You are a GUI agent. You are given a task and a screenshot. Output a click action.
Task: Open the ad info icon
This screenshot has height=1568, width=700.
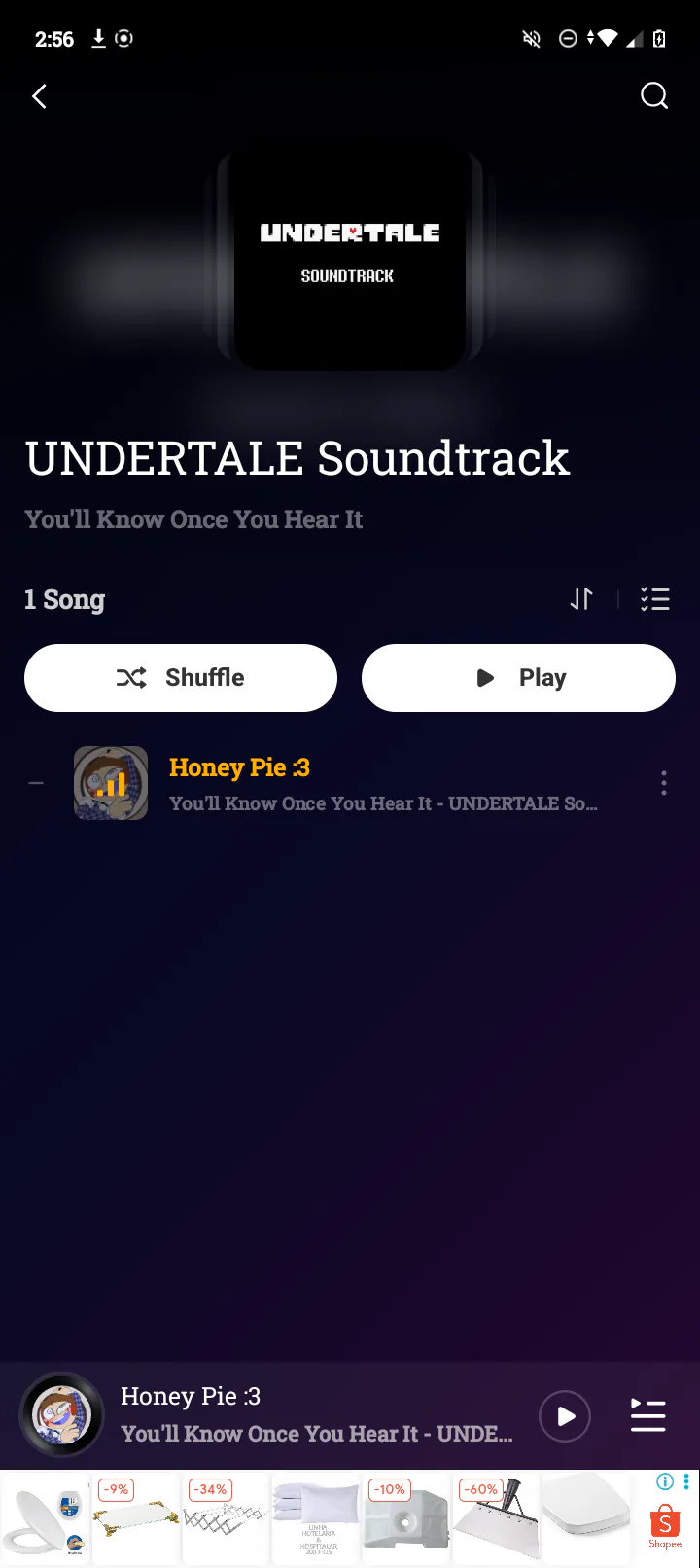click(x=665, y=1482)
